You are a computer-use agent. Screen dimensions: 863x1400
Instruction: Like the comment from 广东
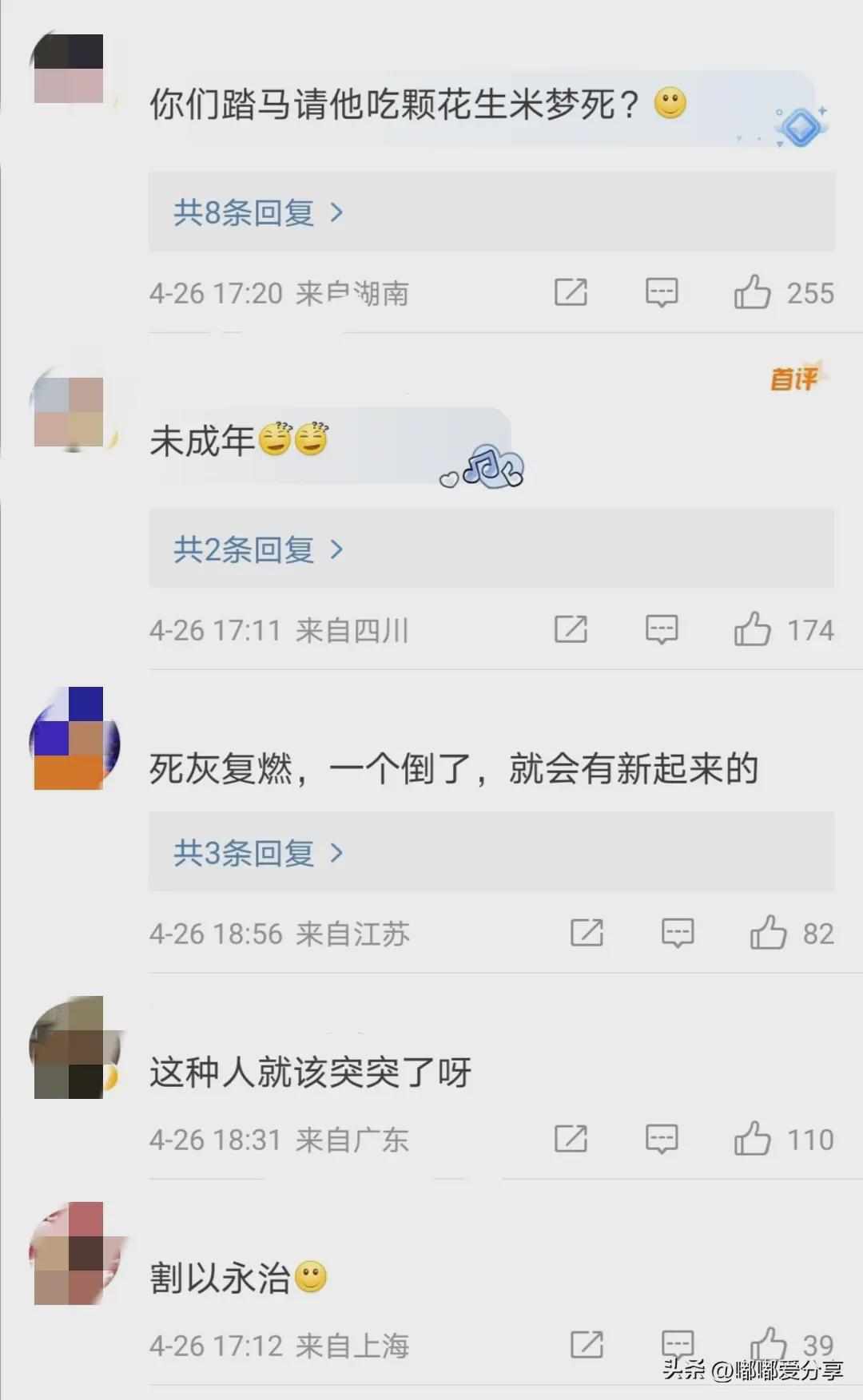pyautogui.click(x=752, y=1139)
